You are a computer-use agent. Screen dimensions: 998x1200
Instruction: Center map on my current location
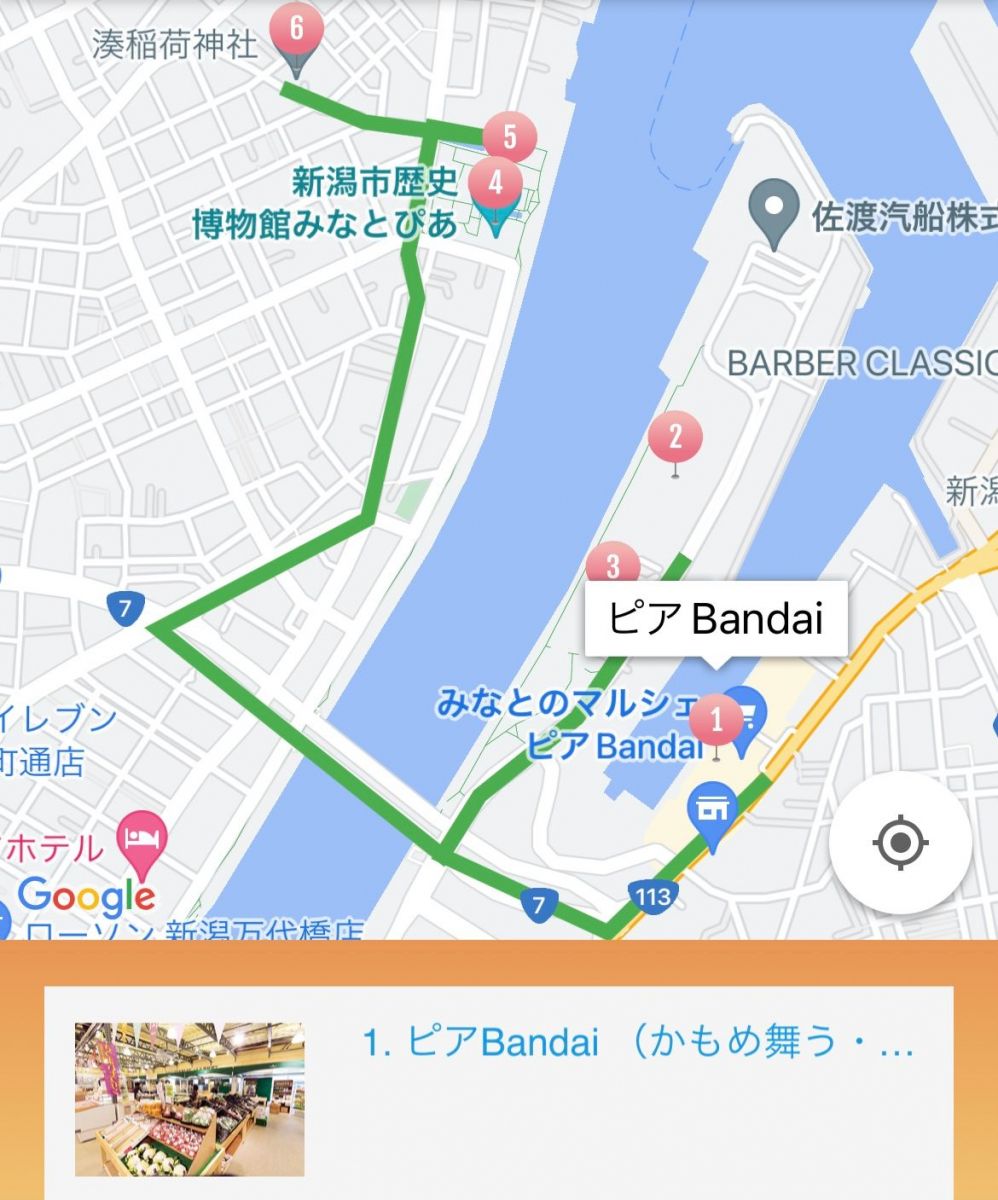coord(899,843)
